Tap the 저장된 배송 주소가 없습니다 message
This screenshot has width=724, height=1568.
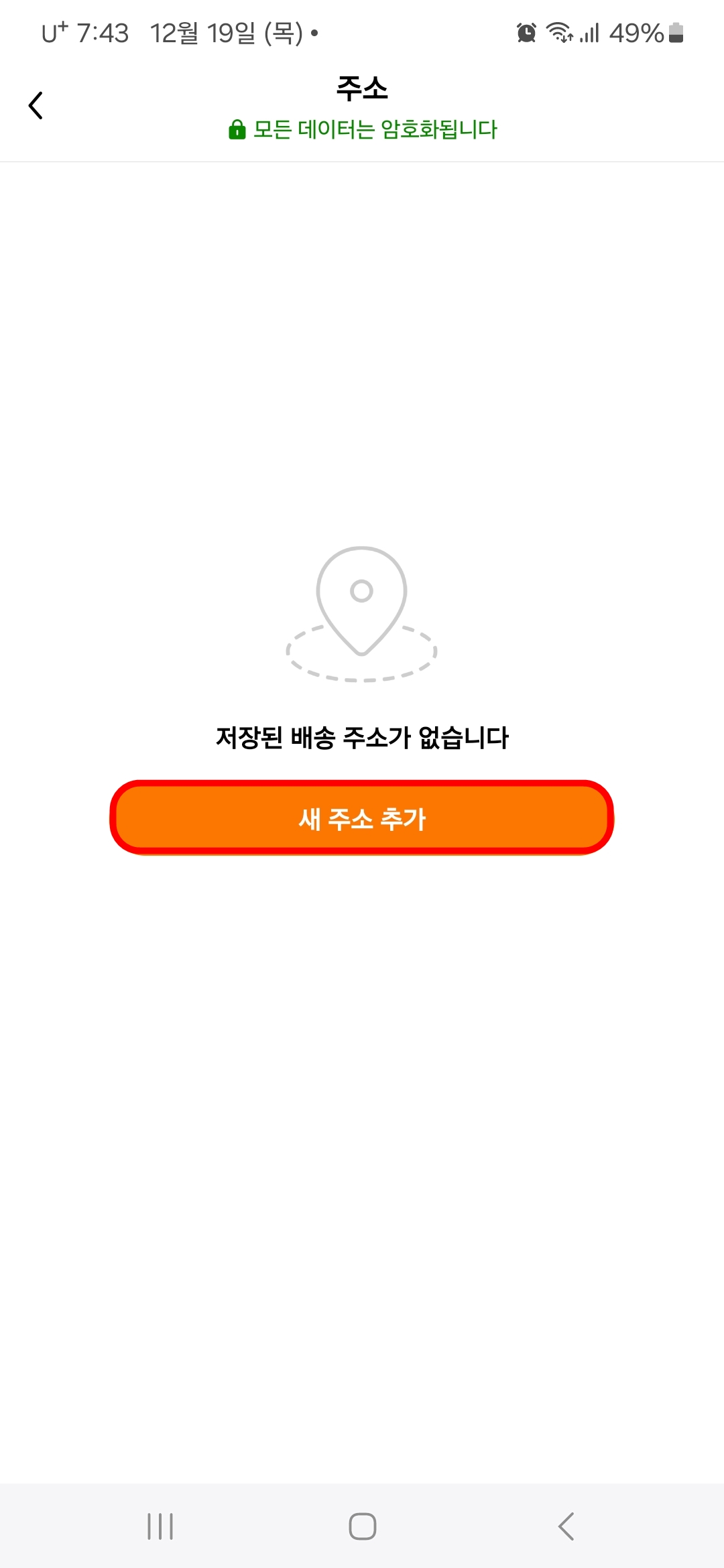click(x=362, y=737)
